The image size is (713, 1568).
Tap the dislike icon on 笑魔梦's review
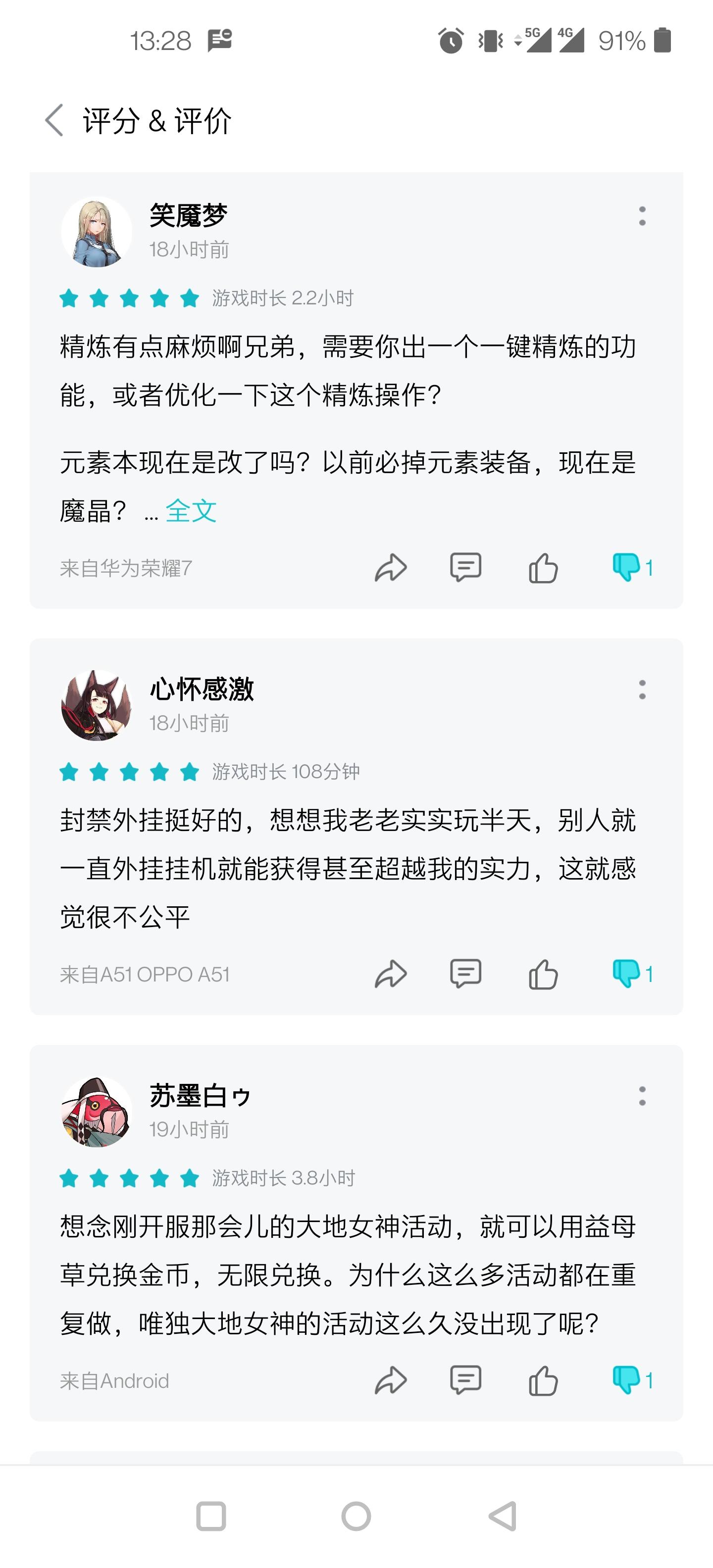tap(626, 568)
